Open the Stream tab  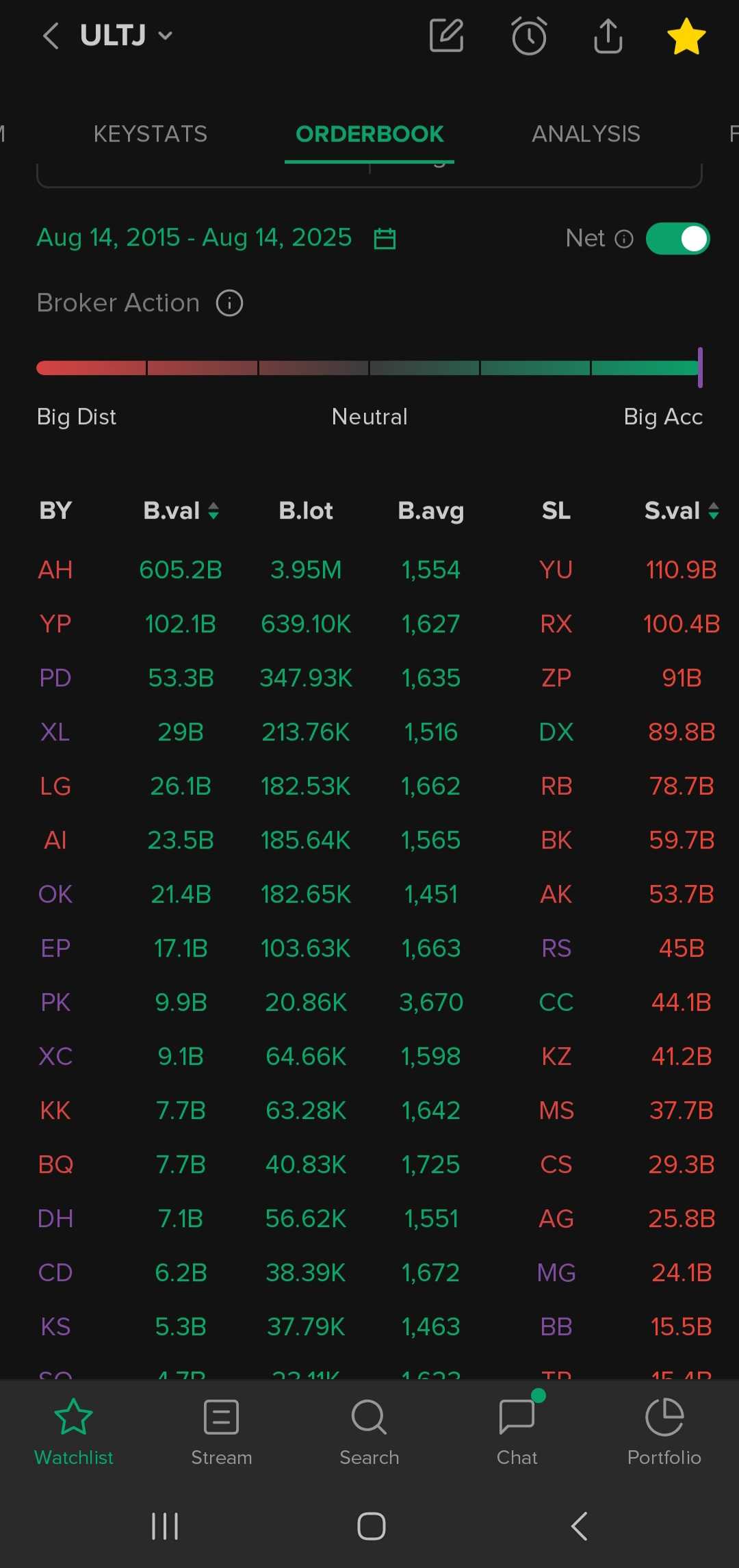point(222,1432)
